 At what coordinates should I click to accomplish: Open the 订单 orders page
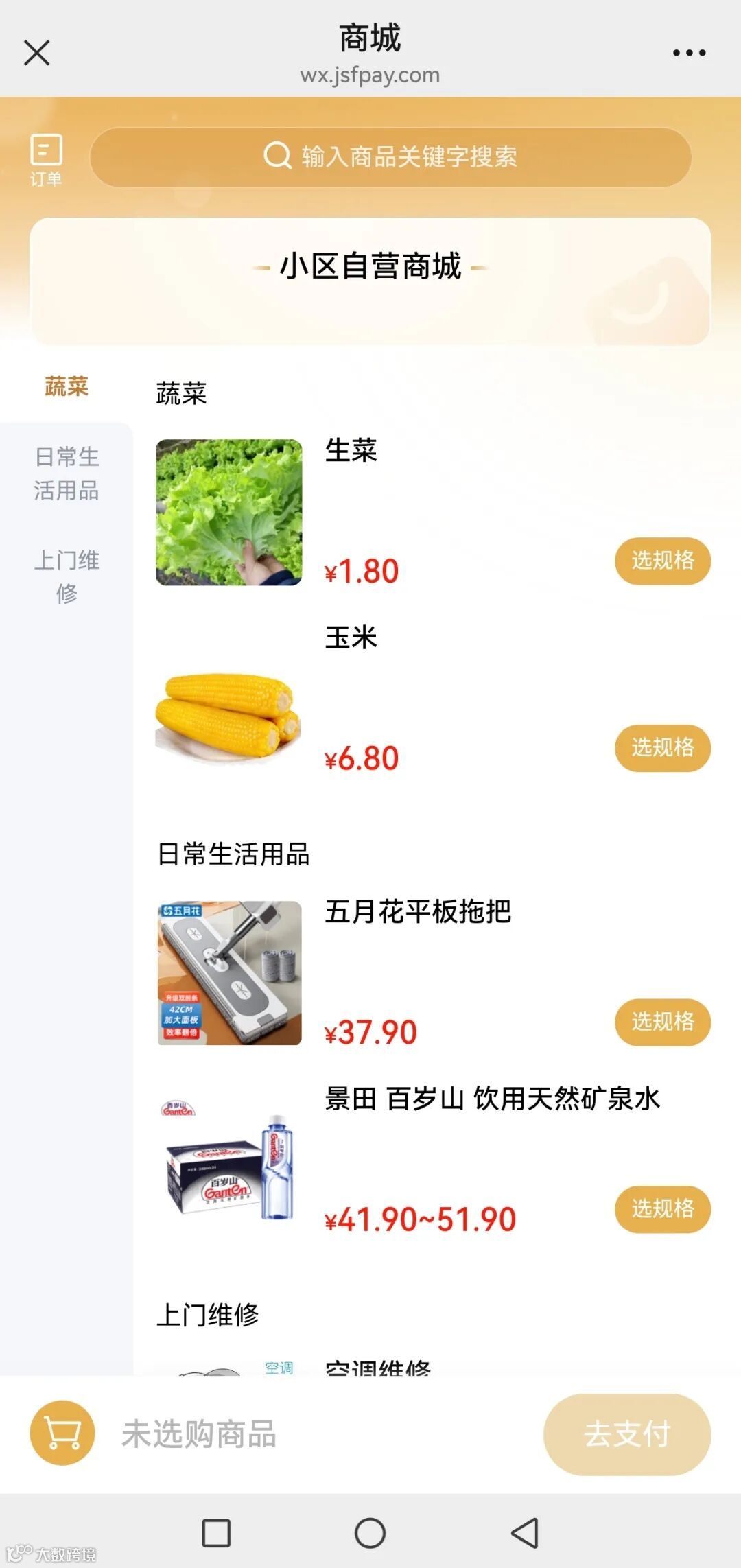click(x=46, y=159)
